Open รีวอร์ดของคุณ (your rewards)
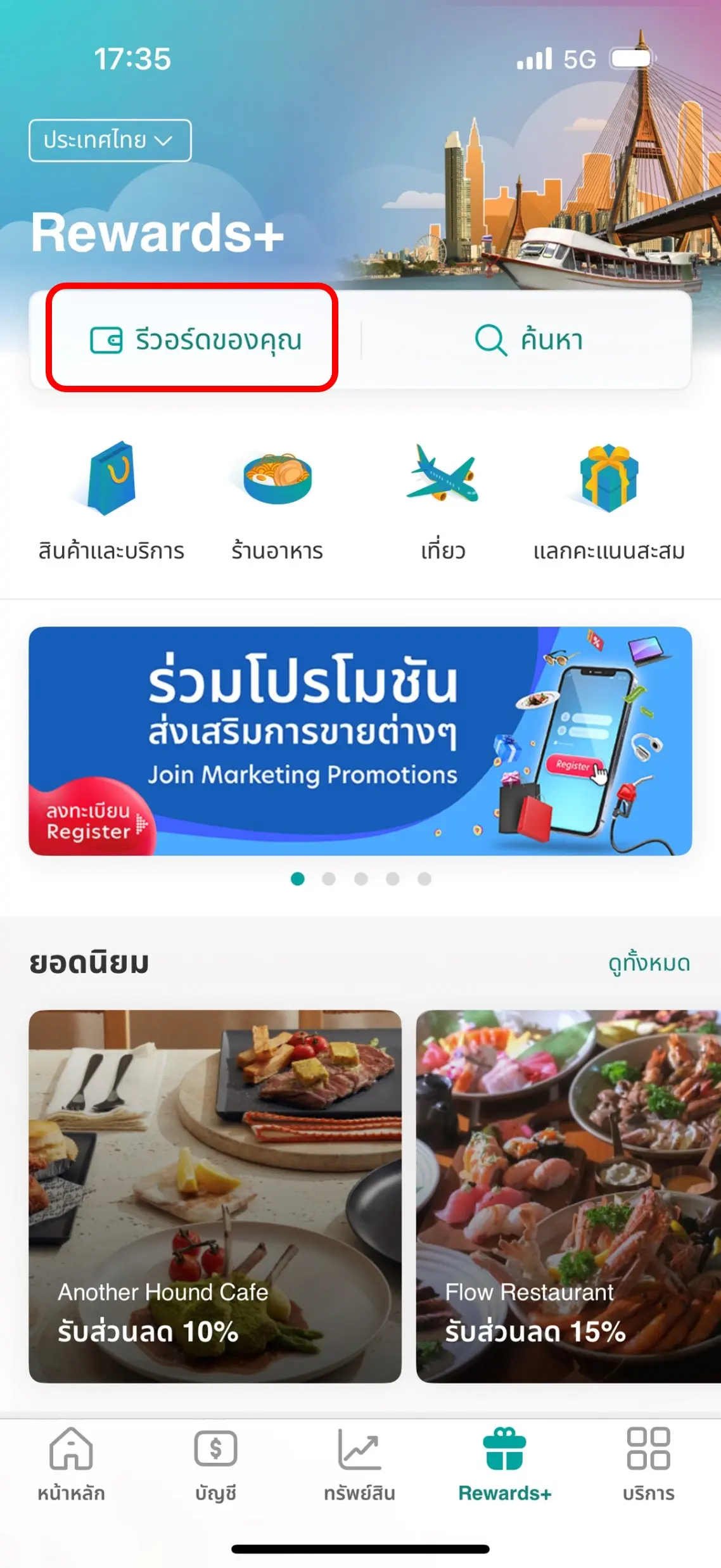This screenshot has height=1568, width=721. click(196, 340)
